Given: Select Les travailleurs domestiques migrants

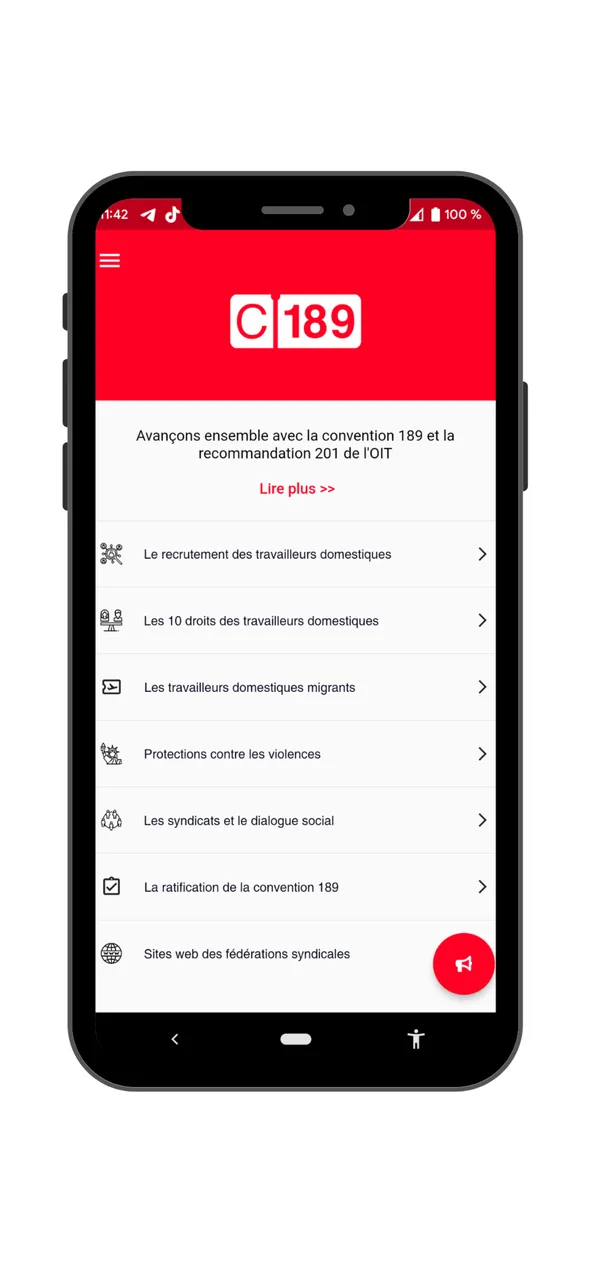Looking at the screenshot, I should pyautogui.click(x=295, y=687).
